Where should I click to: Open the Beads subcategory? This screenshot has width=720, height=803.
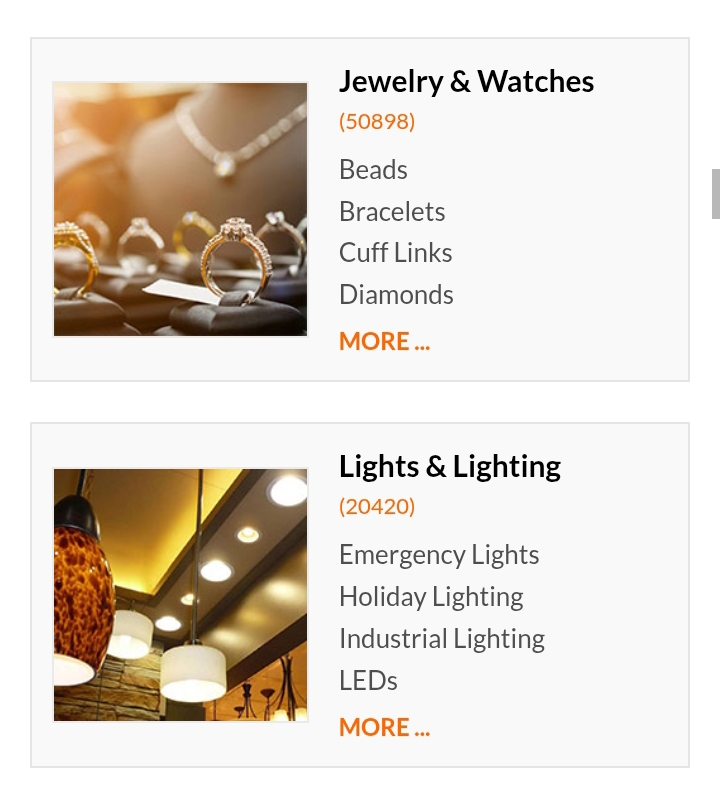point(373,170)
